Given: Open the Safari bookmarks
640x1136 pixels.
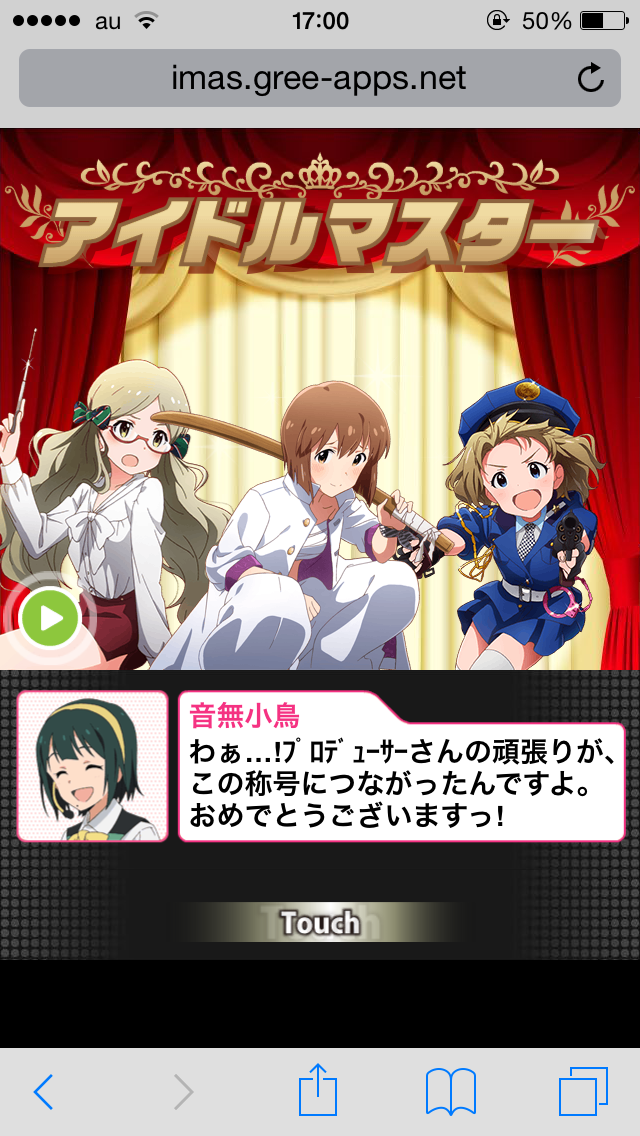Looking at the screenshot, I should [450, 1092].
